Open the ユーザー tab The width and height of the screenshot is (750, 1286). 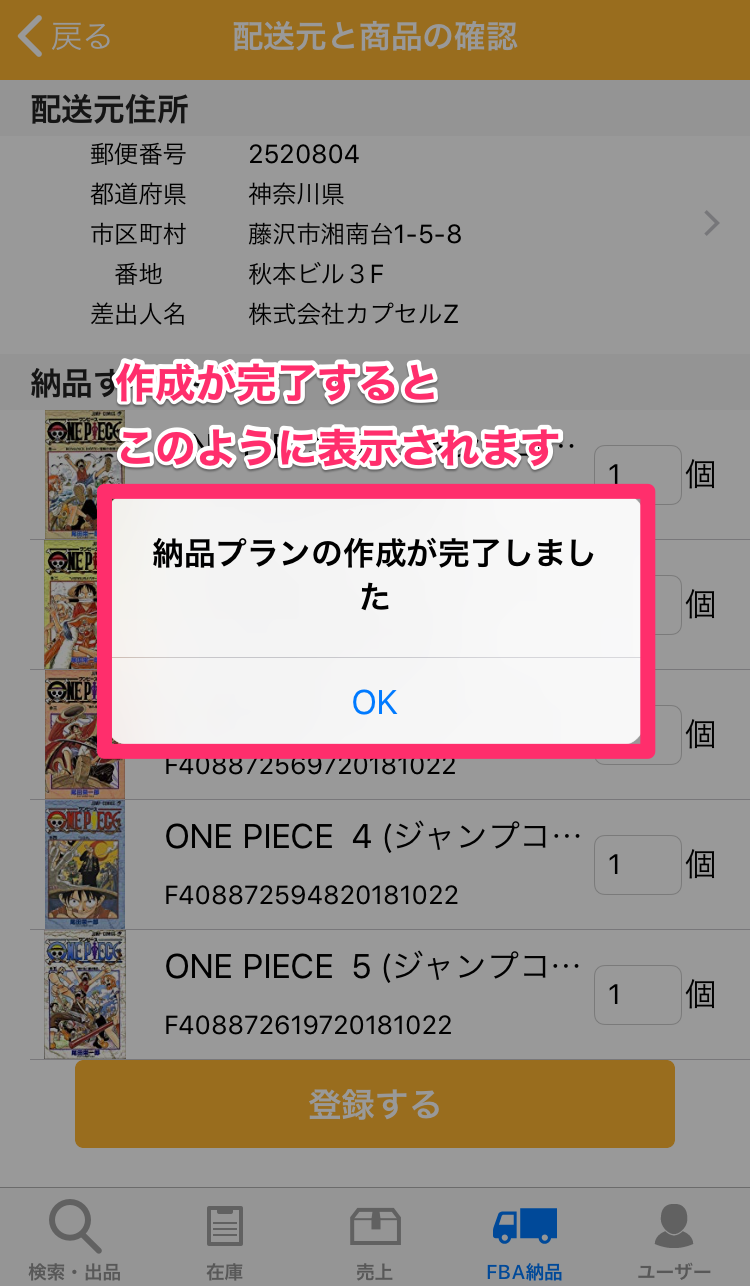pyautogui.click(x=674, y=1240)
